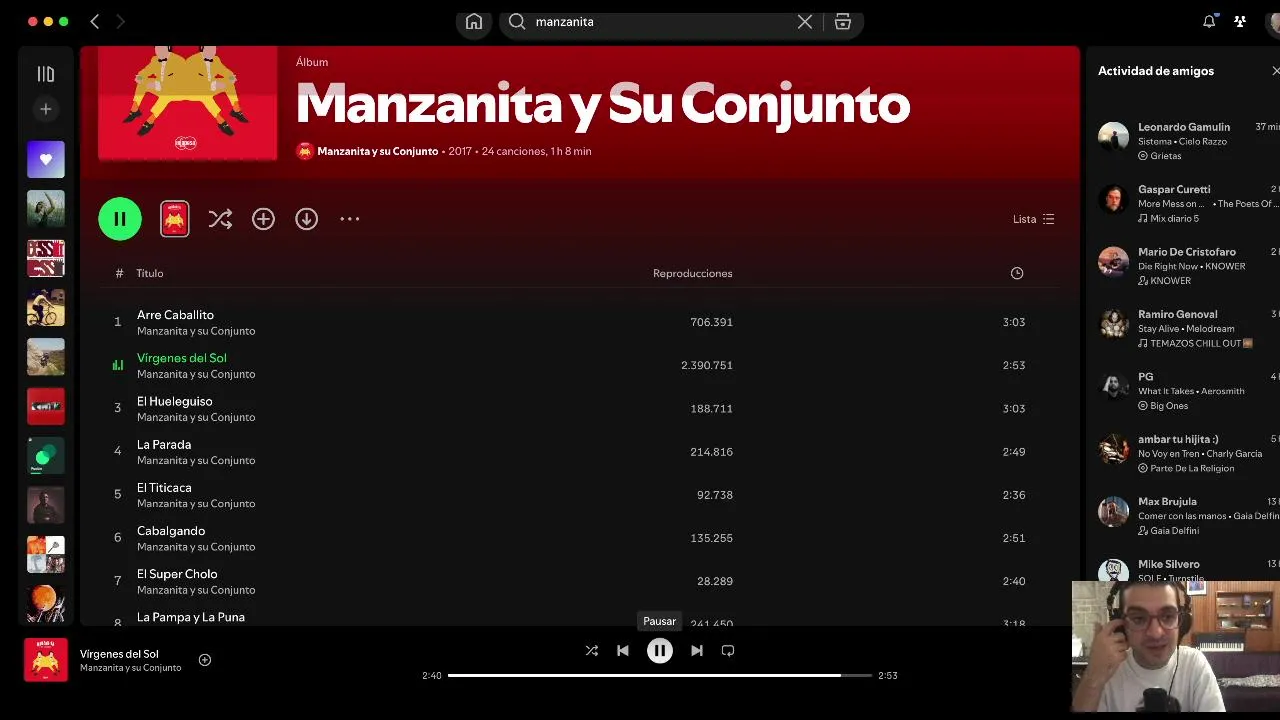This screenshot has width=1280, height=720.
Task: Skip to the next track
Action: (x=697, y=651)
